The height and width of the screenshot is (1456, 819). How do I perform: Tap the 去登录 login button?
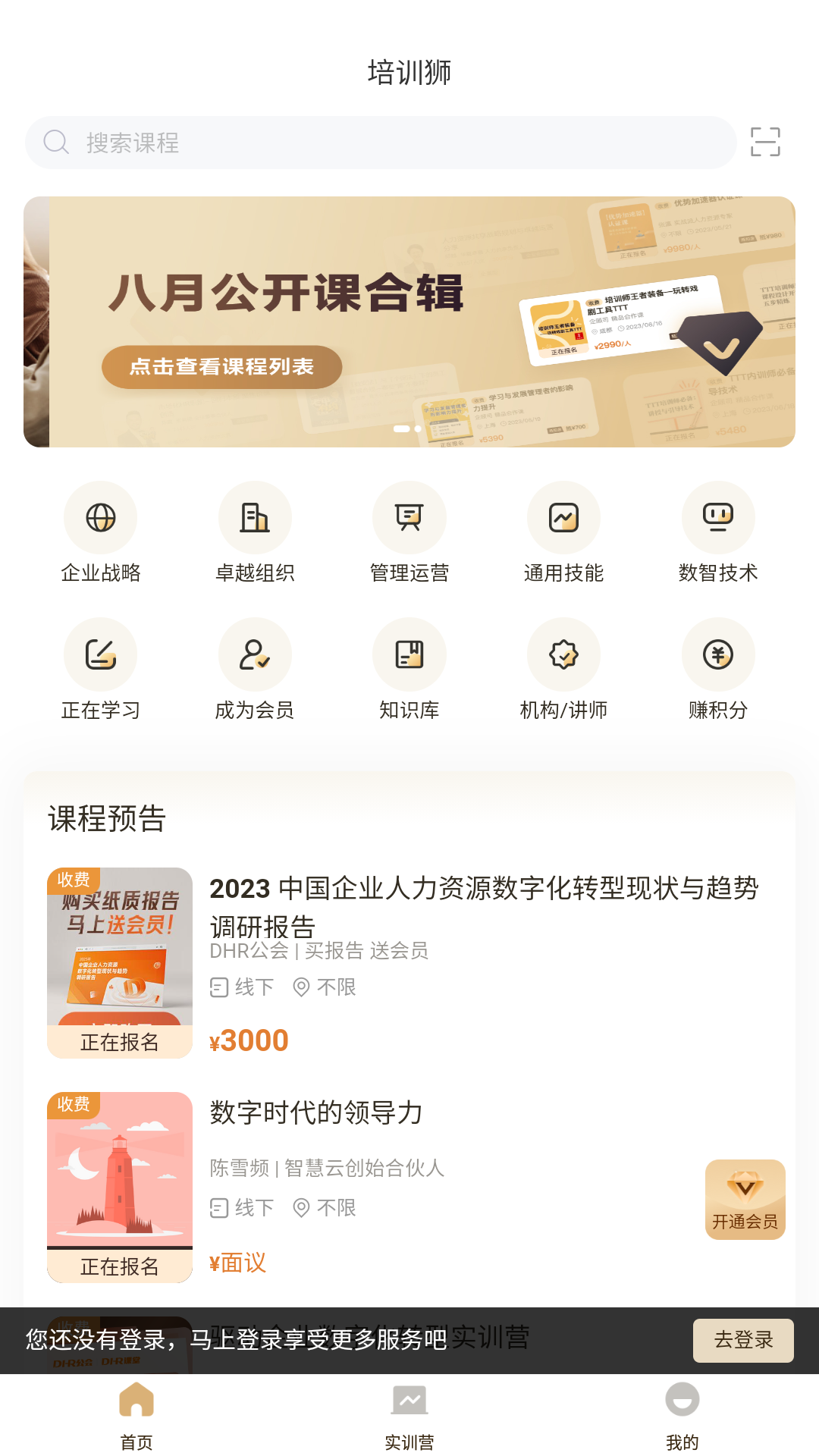coord(743,1341)
